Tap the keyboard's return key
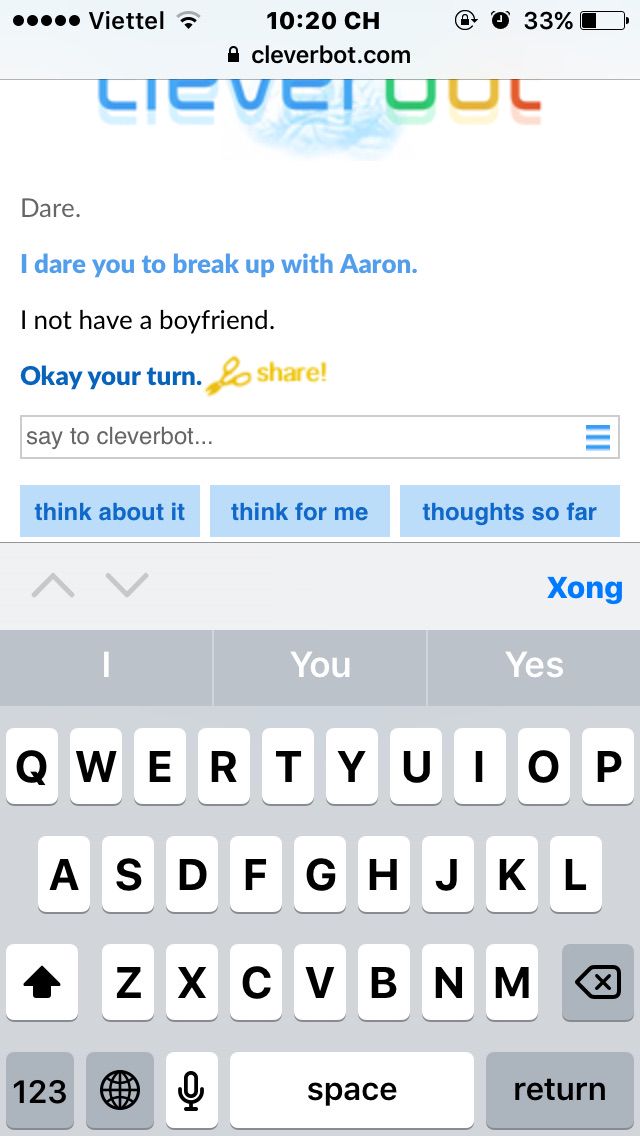Image resolution: width=640 pixels, height=1136 pixels. tap(559, 1089)
